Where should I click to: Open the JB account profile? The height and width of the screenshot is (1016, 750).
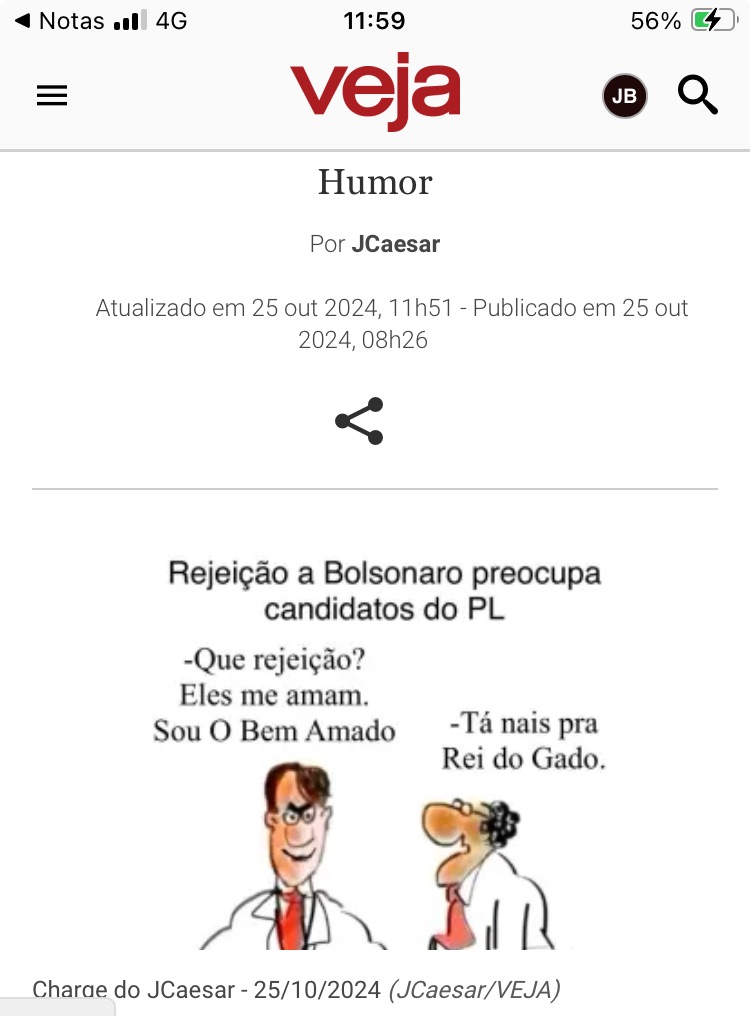(624, 96)
